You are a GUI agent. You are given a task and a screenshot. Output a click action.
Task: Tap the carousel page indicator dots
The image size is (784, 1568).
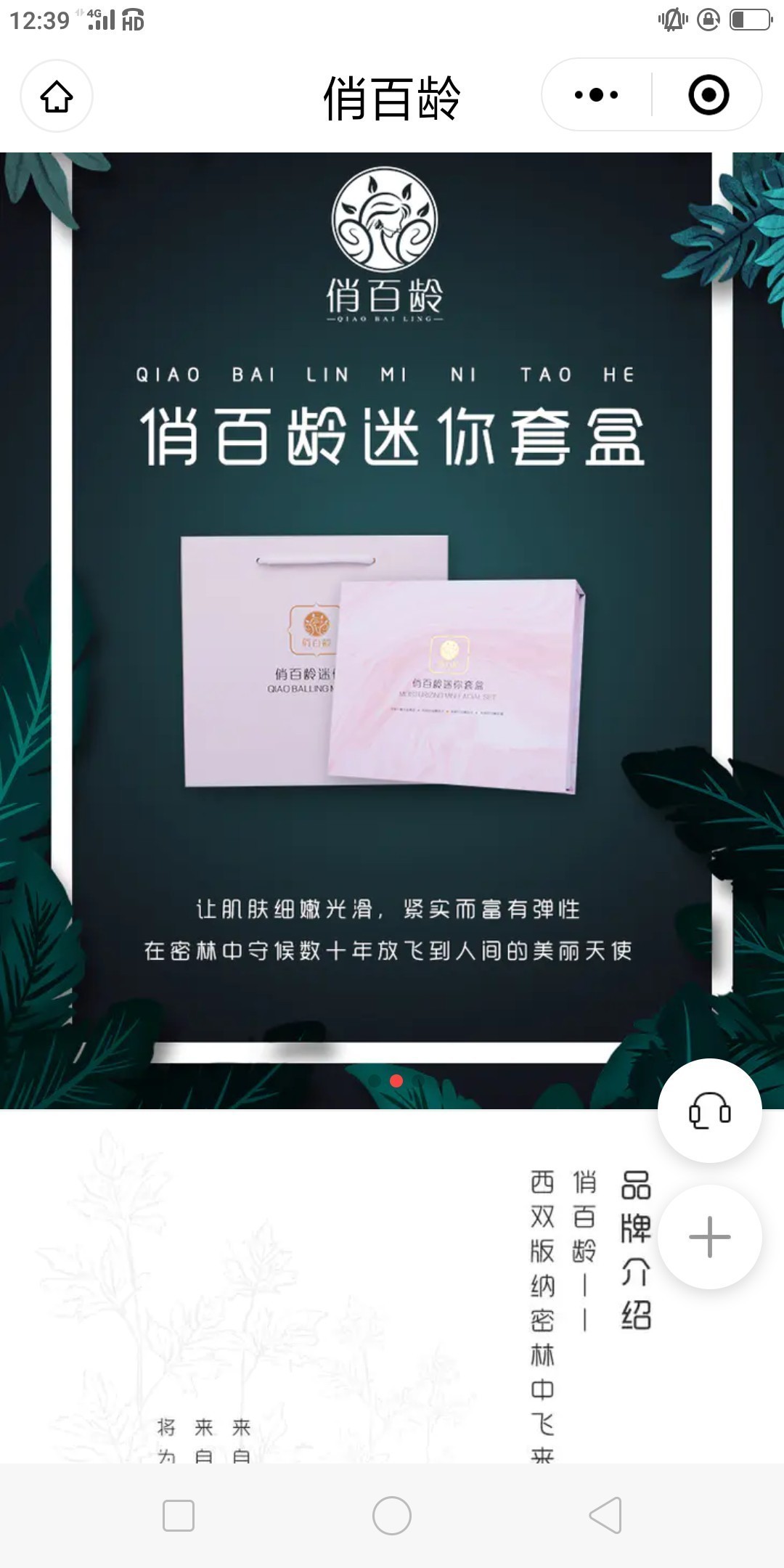click(396, 1081)
